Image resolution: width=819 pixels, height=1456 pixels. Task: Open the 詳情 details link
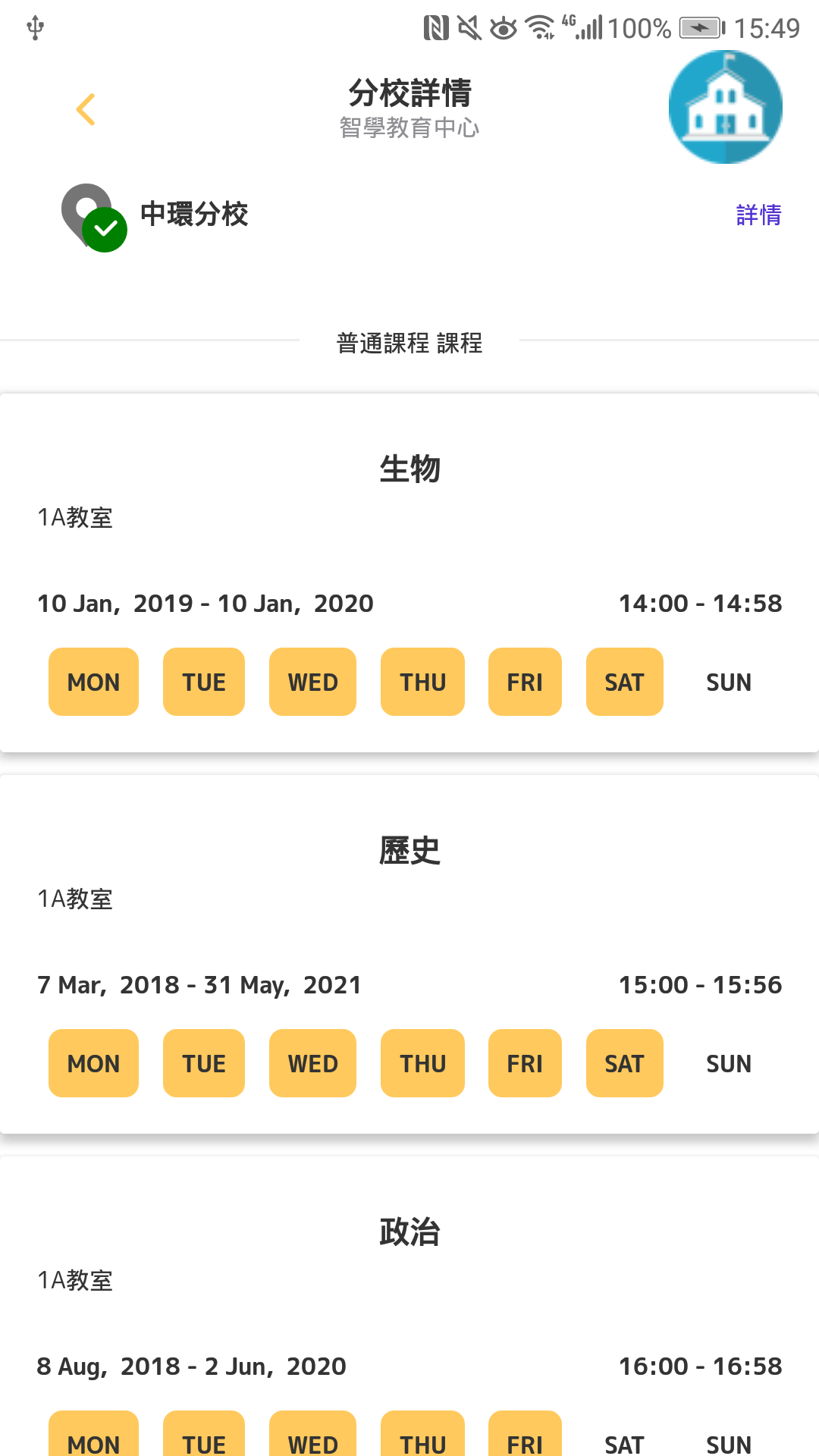(758, 215)
